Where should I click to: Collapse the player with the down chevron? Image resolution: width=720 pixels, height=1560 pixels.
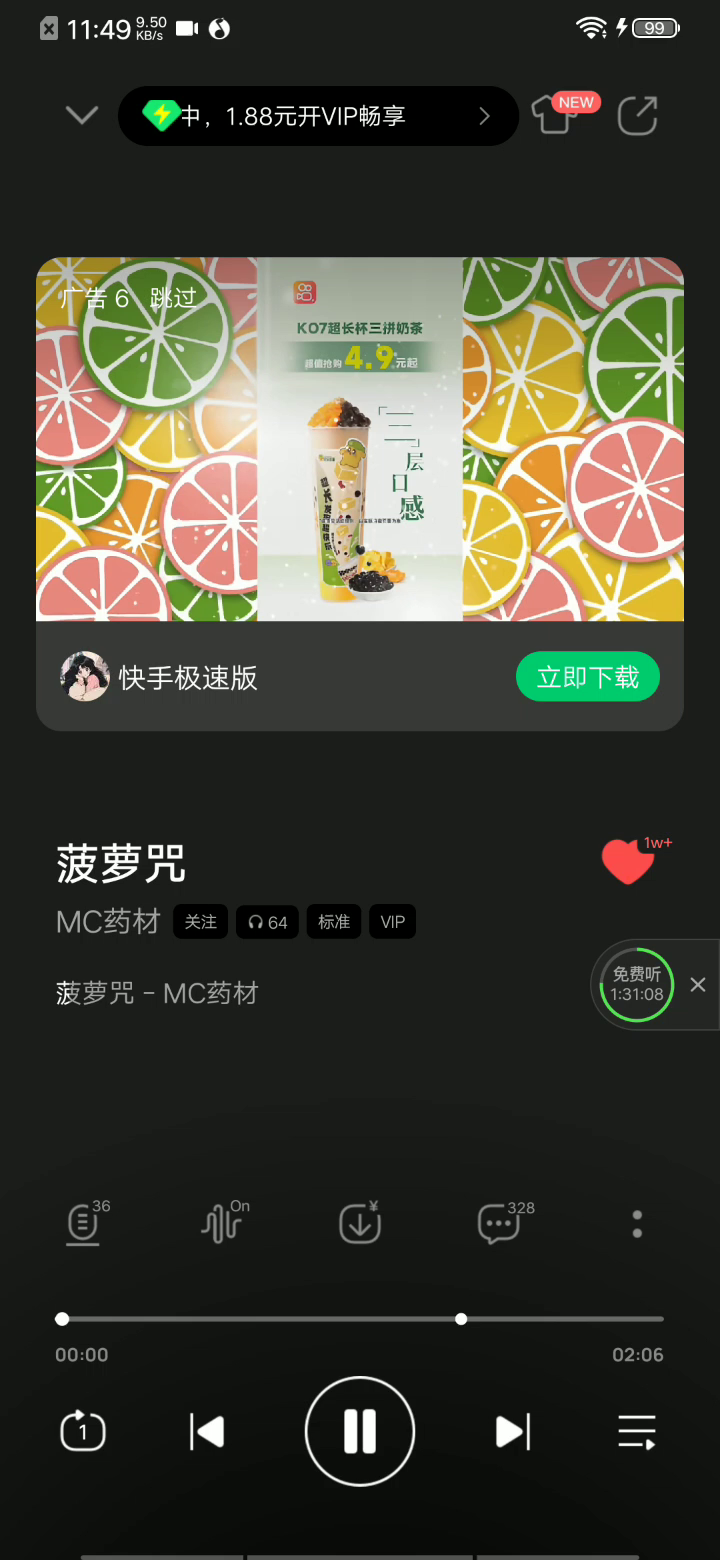82,116
